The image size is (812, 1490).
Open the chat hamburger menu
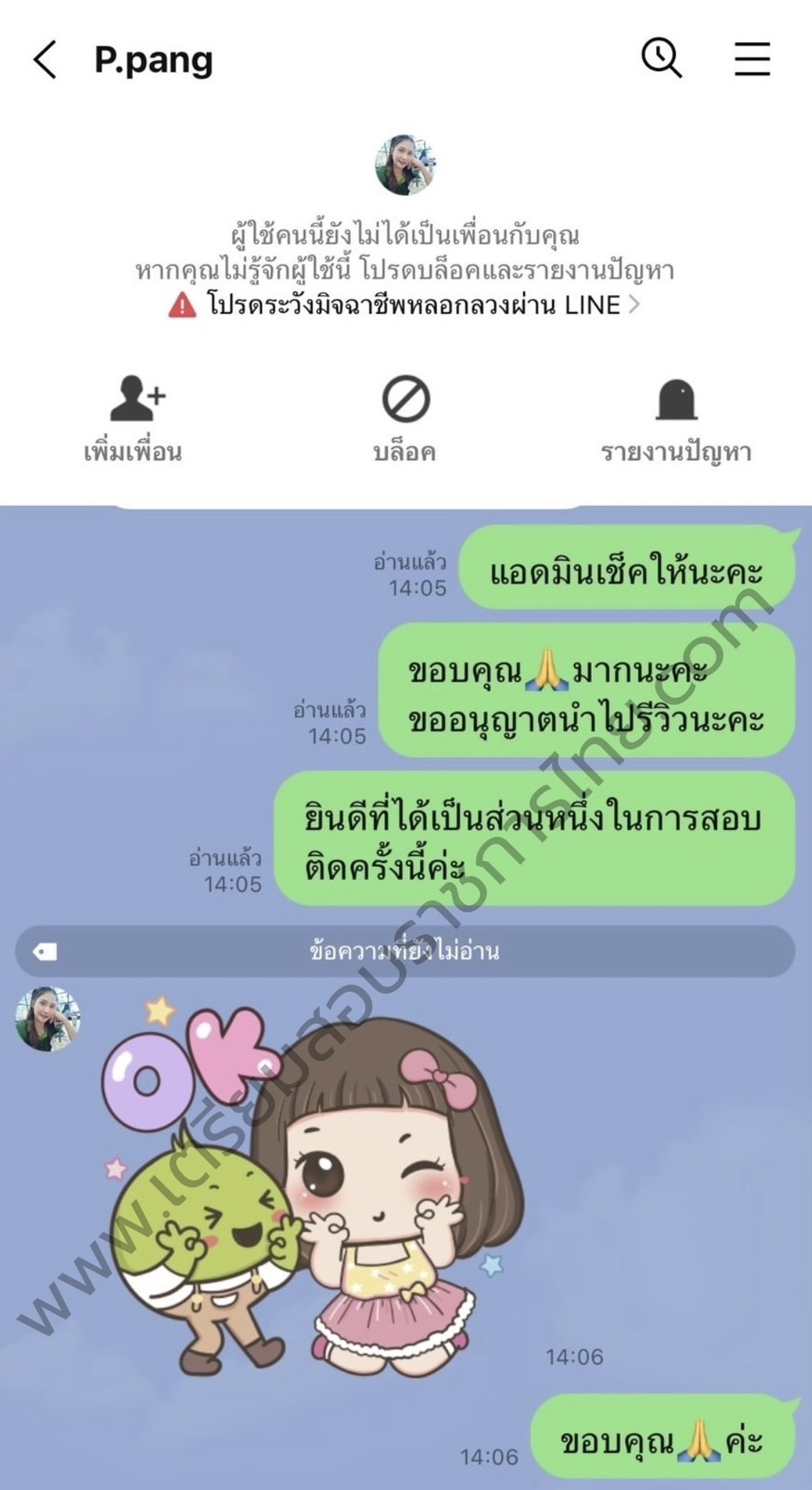[752, 59]
